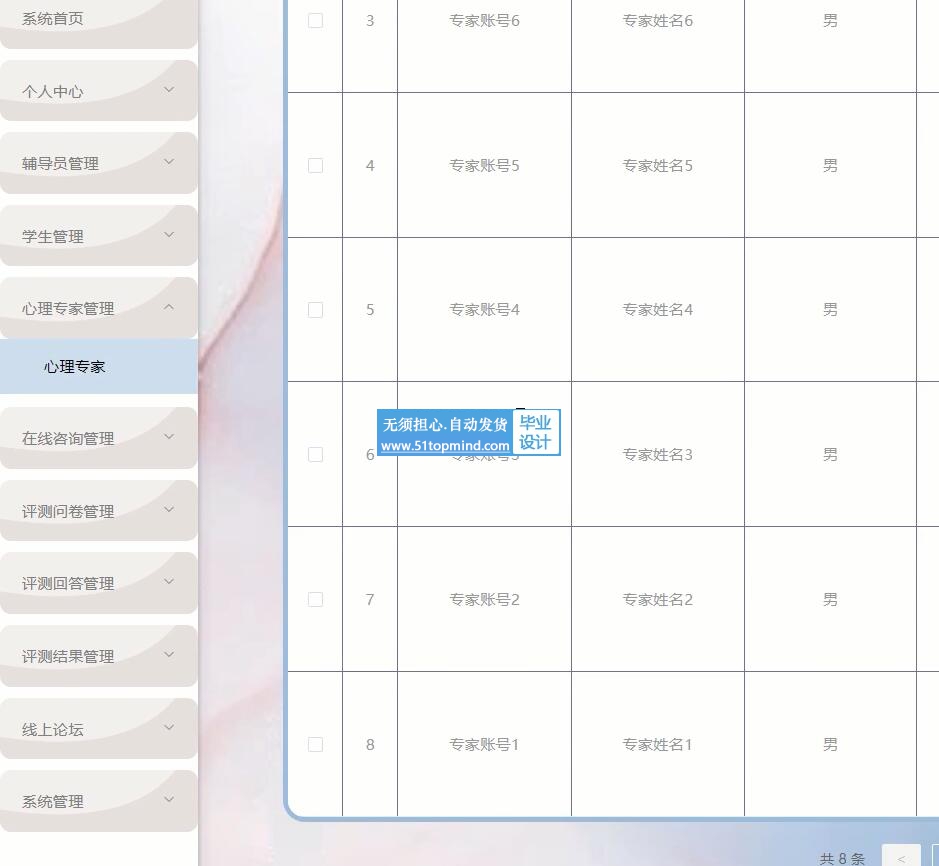Expand the 线上论坛 menu
Viewport: 939px width, 866px height.
(98, 729)
